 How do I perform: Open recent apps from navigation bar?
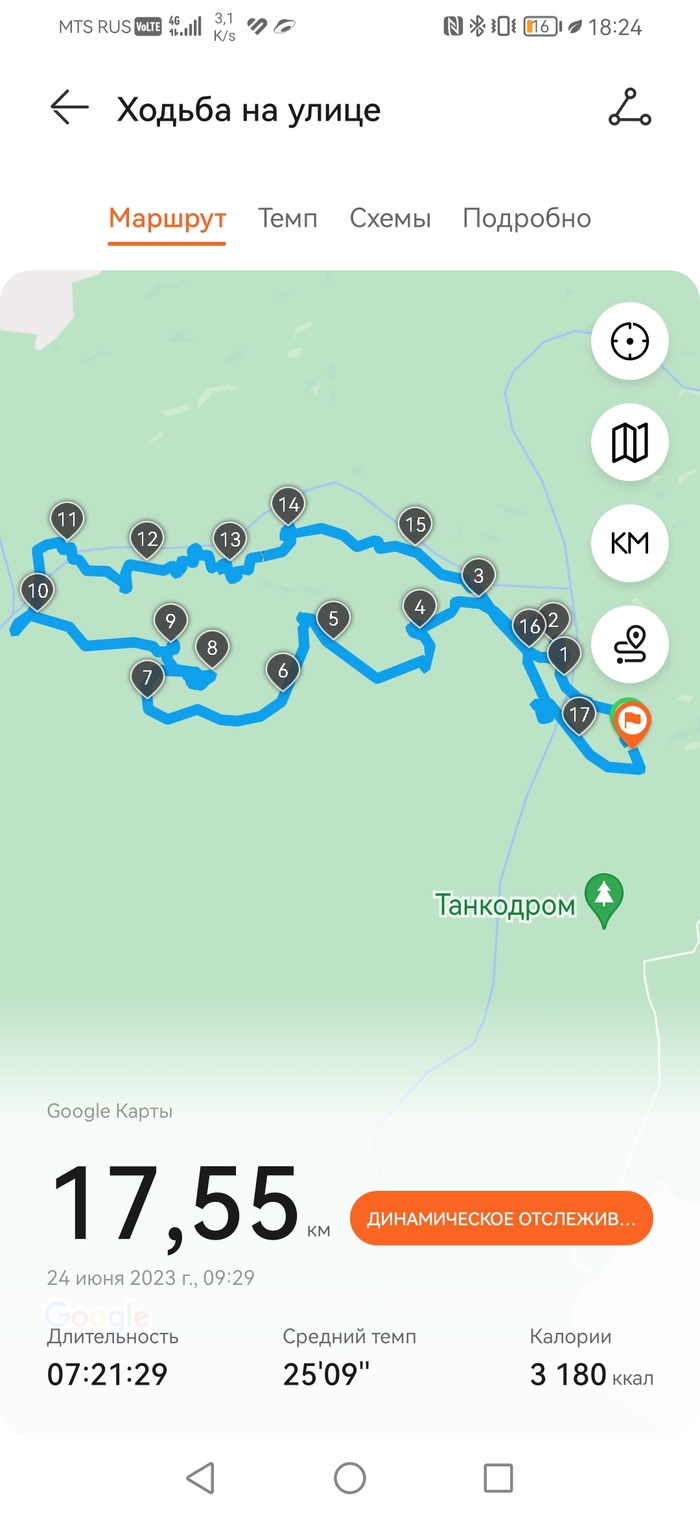(498, 1477)
